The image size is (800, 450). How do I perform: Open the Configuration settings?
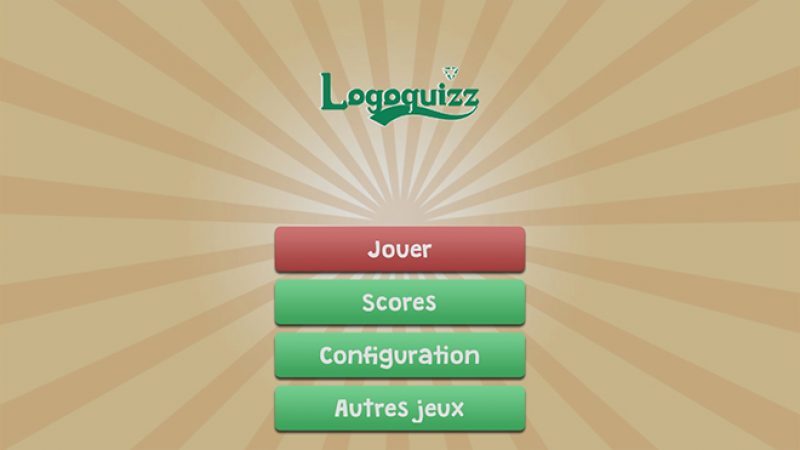point(399,355)
